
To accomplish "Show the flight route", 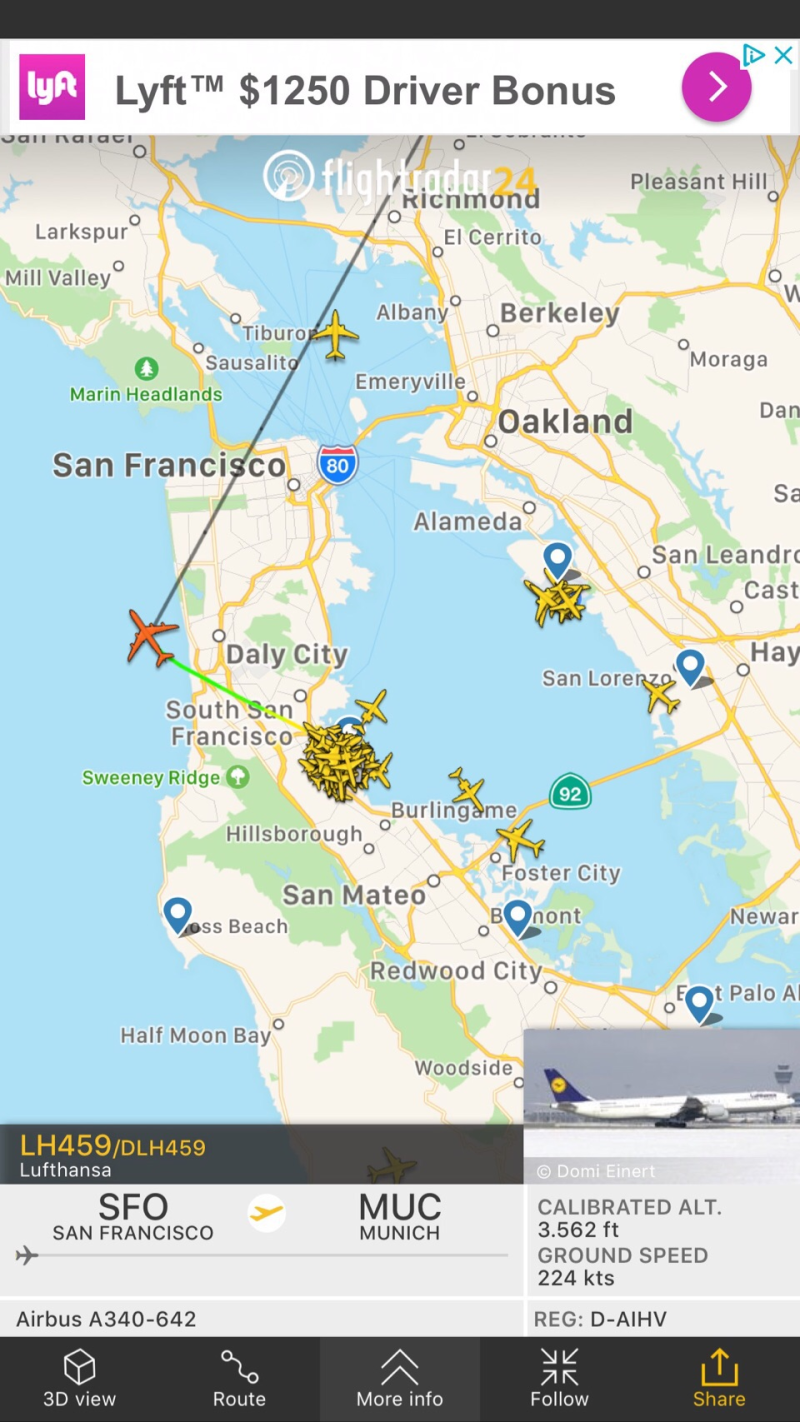I will [x=239, y=1379].
